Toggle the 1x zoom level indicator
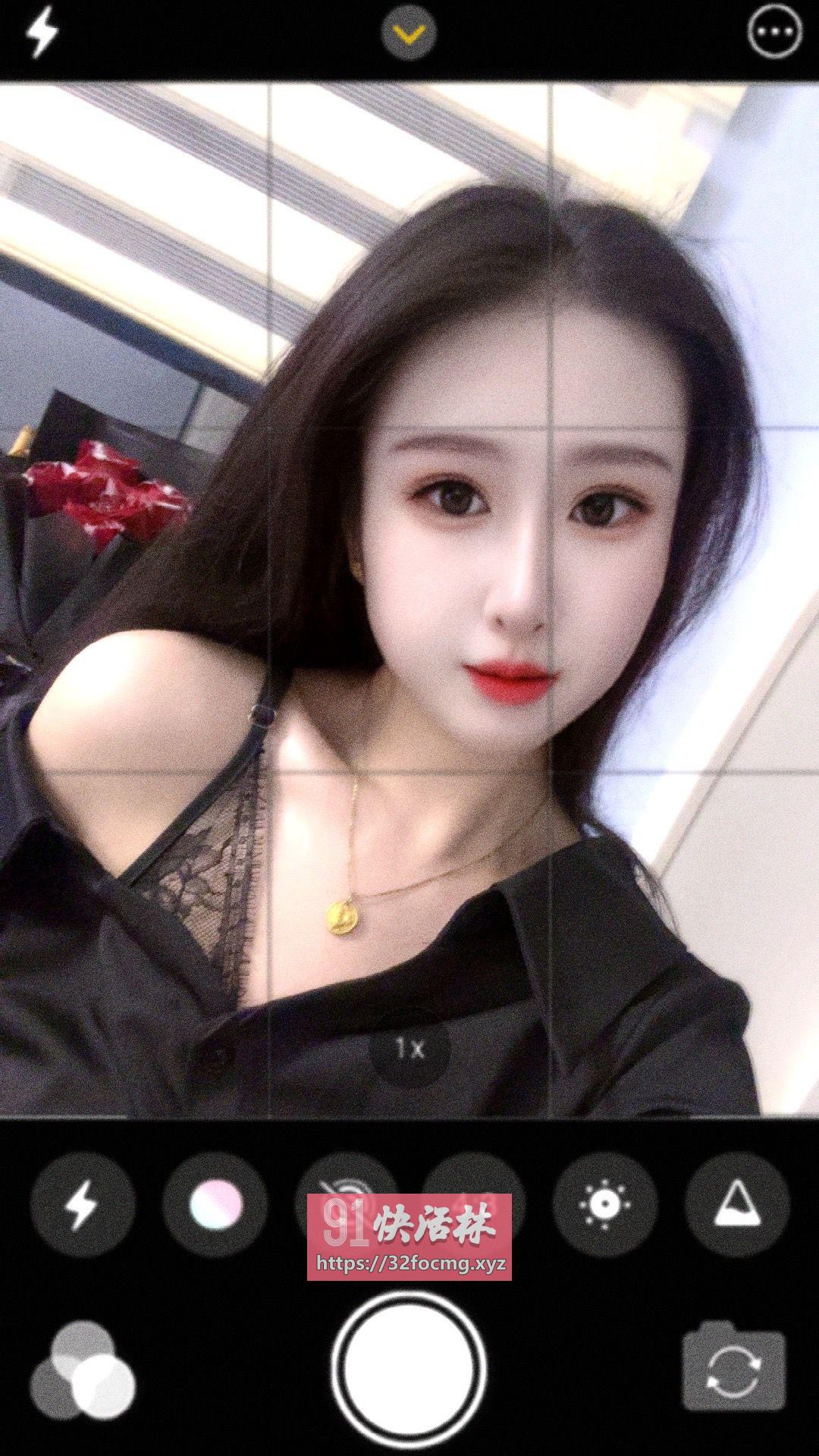The image size is (819, 1456). (409, 1048)
